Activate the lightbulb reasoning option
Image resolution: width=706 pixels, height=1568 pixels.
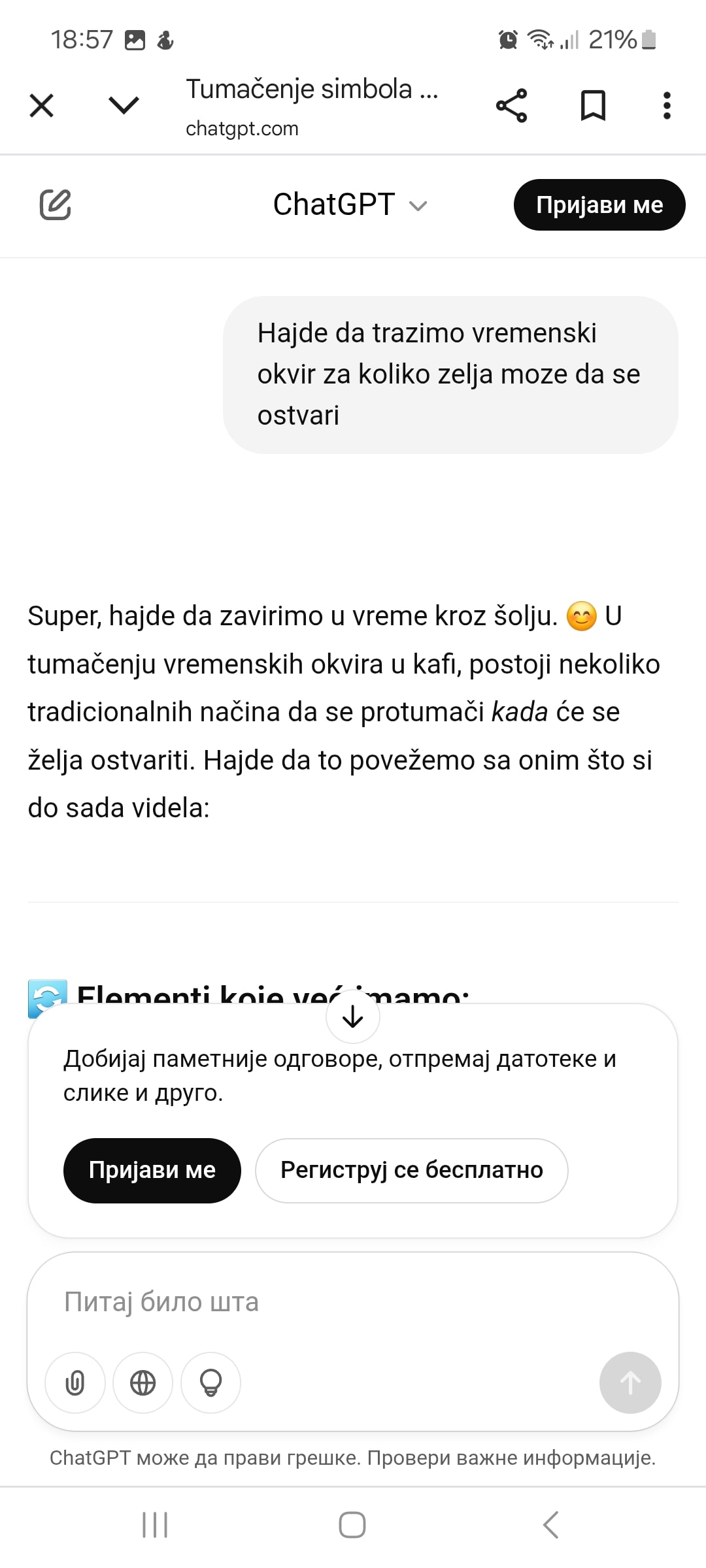[210, 1382]
